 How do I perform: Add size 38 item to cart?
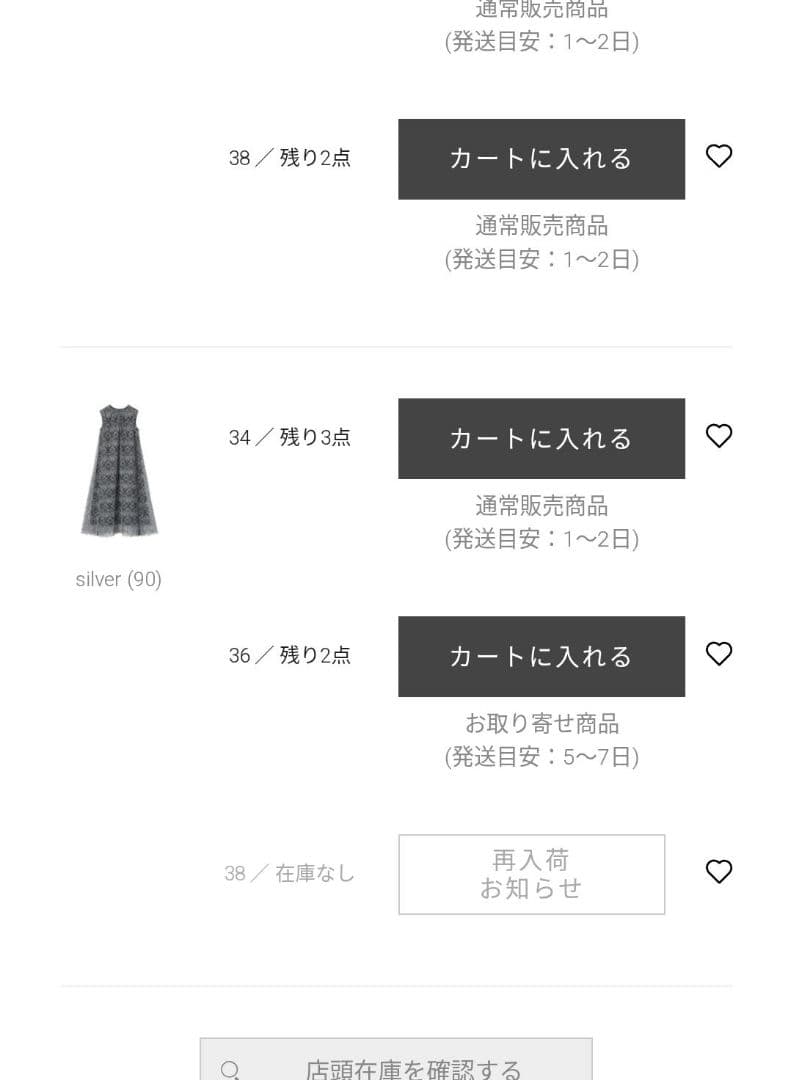click(541, 158)
